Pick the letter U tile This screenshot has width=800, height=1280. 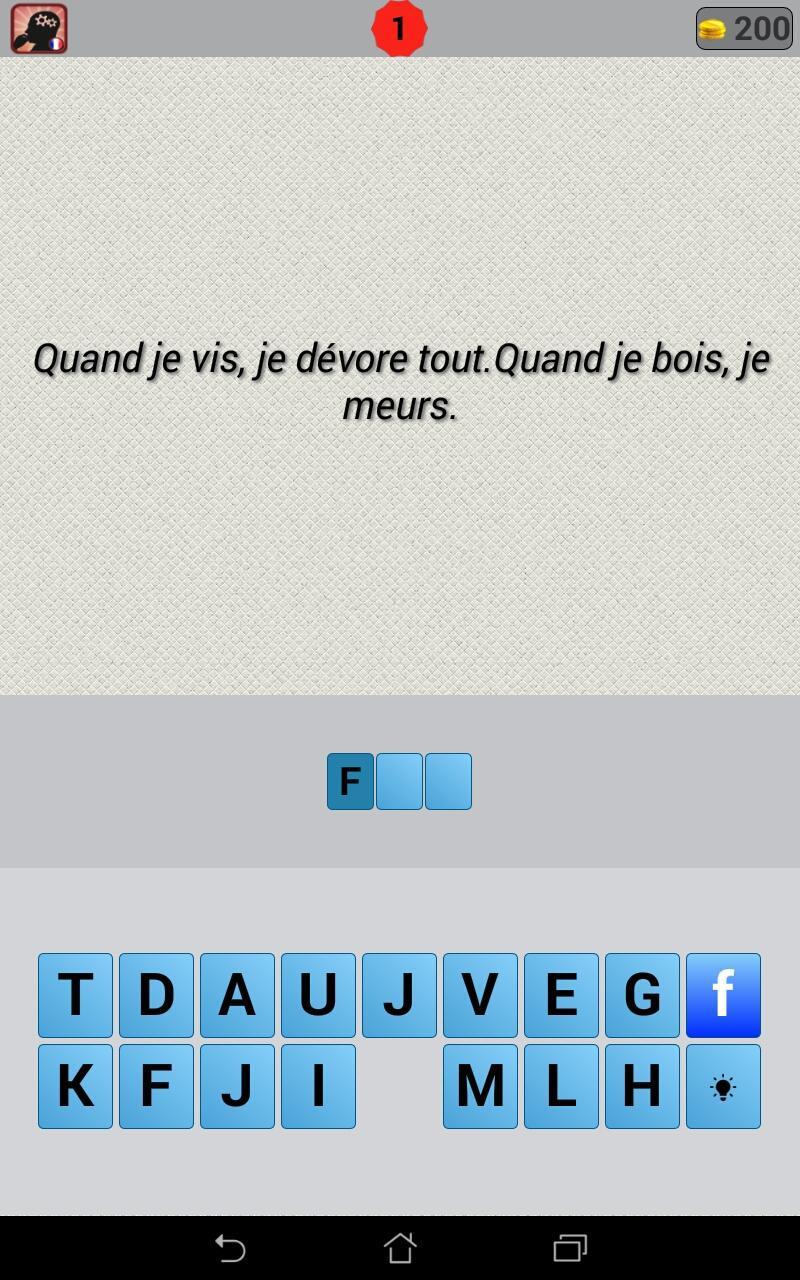(x=318, y=995)
